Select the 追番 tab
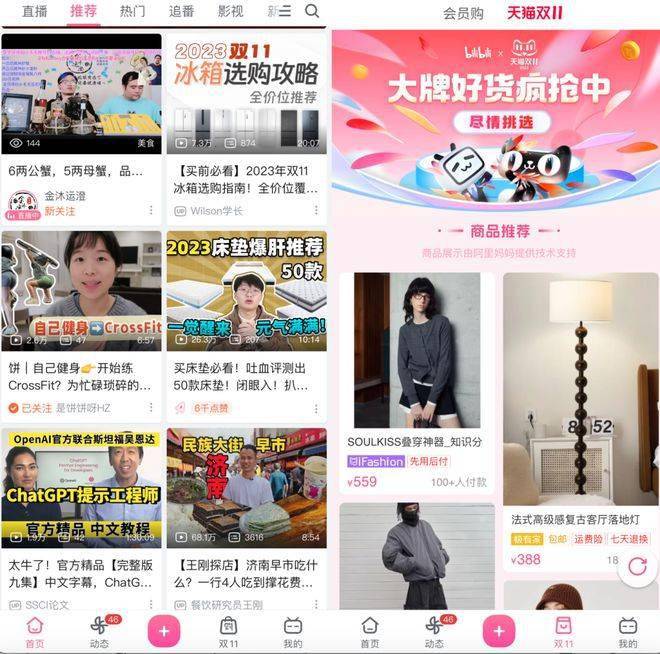Image resolution: width=660 pixels, height=654 pixels. click(181, 12)
